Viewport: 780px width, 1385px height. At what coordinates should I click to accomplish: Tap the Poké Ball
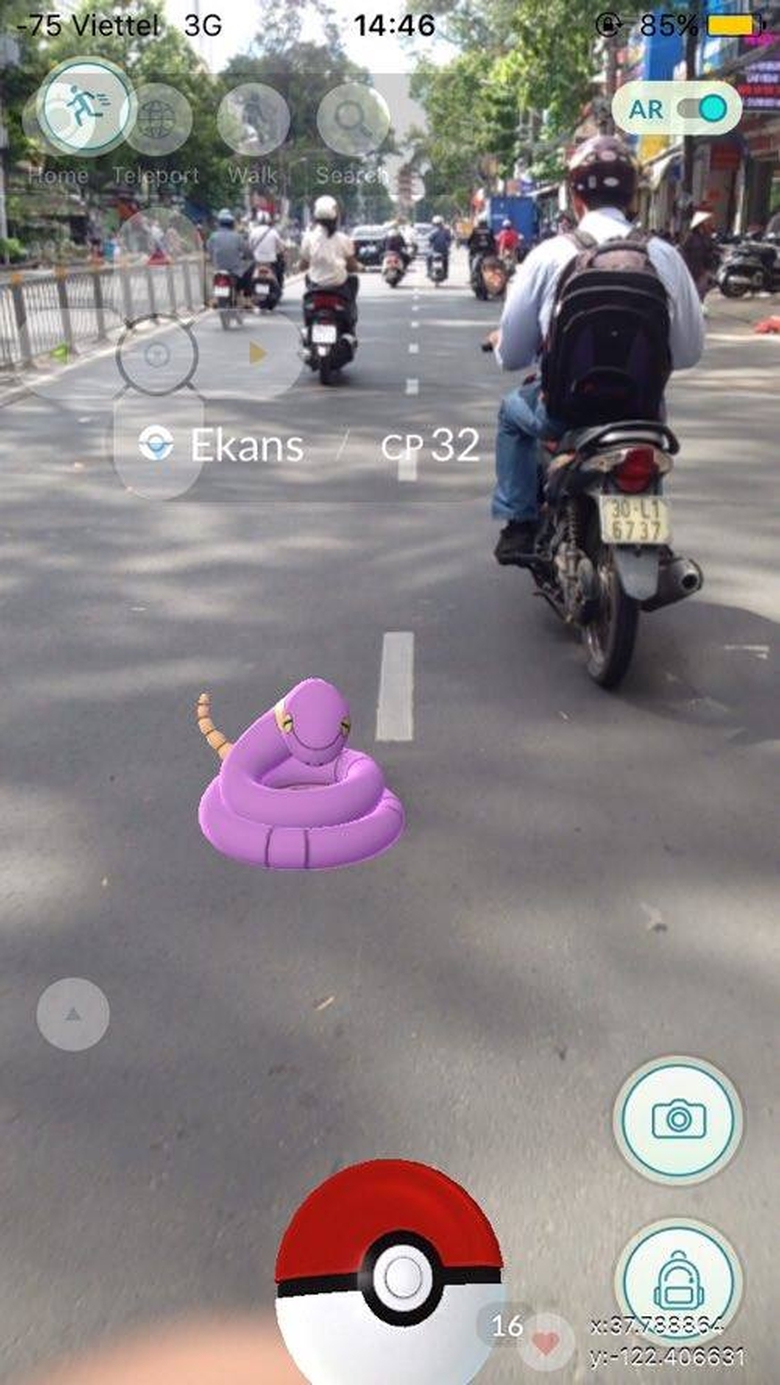pyautogui.click(x=390, y=1275)
